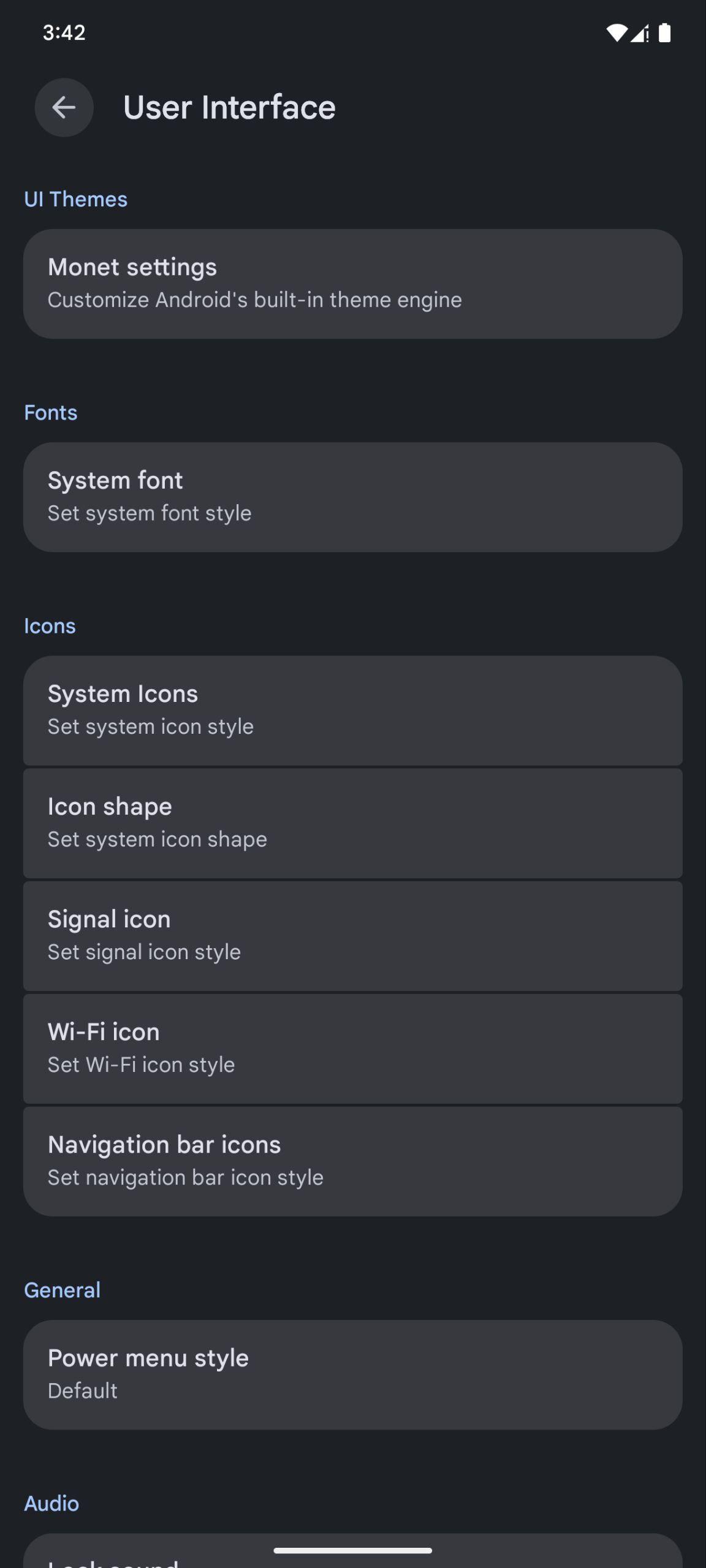Screen dimensions: 706x1568
Task: Open Navigation bar icons settings
Action: (x=353, y=1161)
